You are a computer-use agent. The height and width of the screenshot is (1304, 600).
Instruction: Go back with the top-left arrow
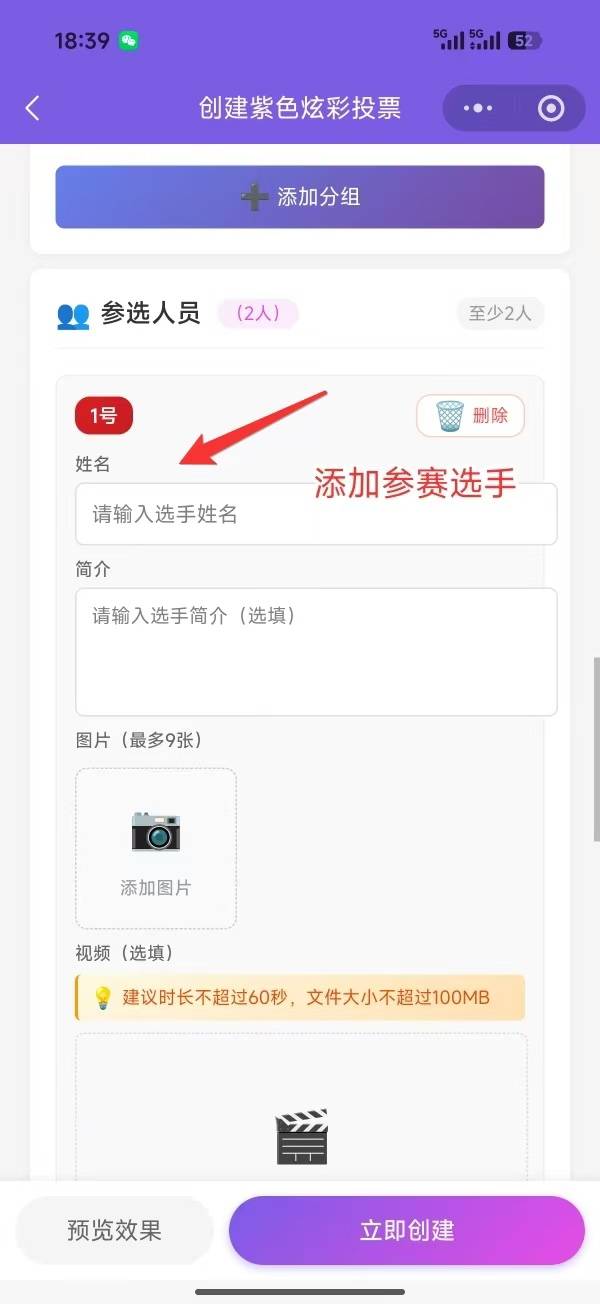click(33, 108)
